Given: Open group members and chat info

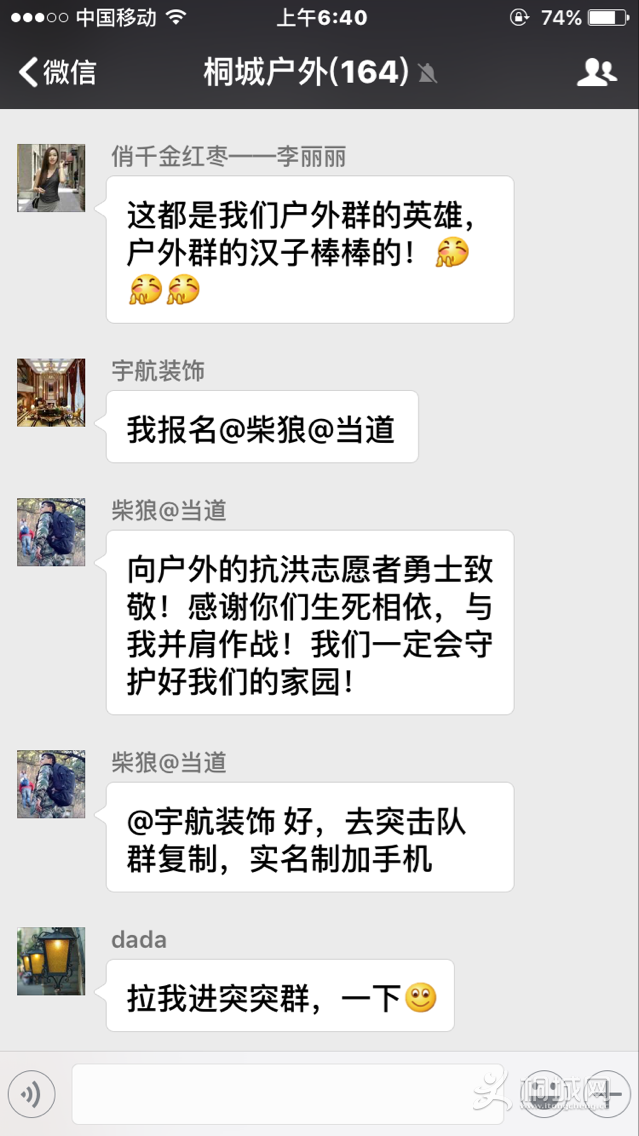Looking at the screenshot, I should point(597,72).
